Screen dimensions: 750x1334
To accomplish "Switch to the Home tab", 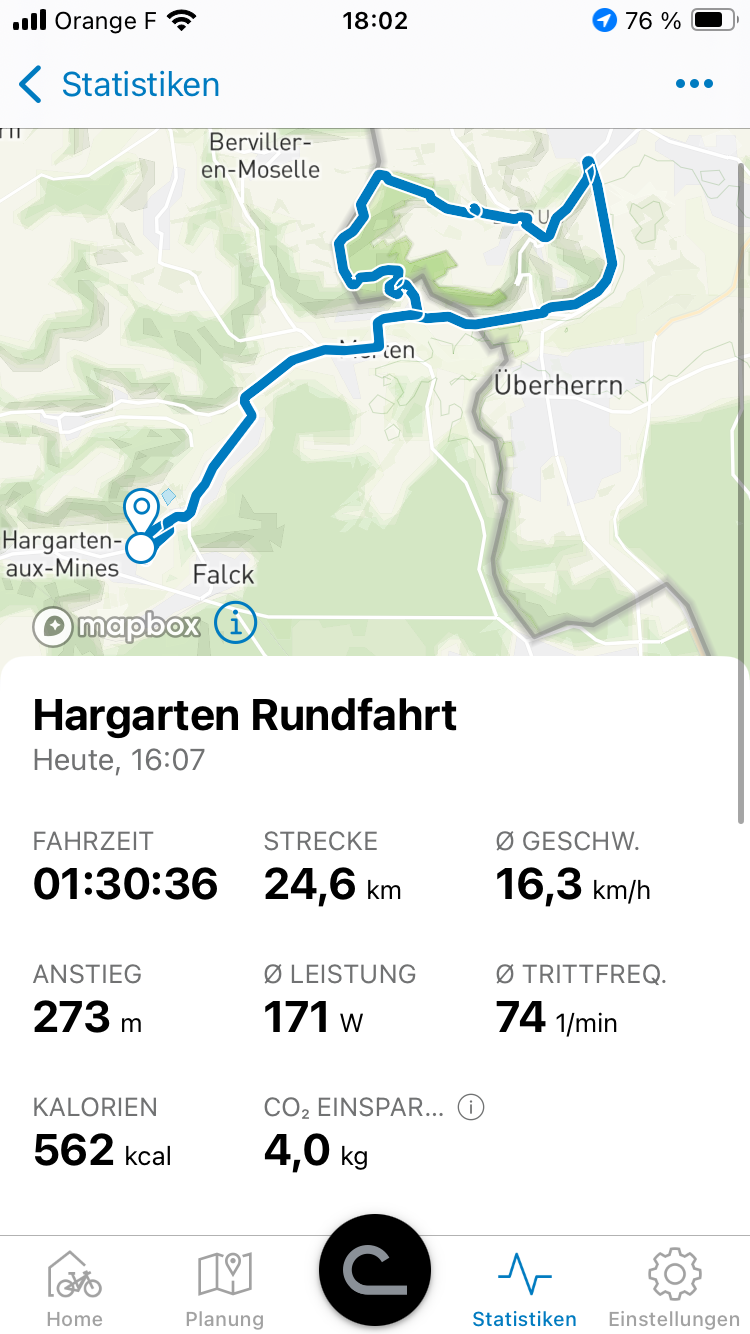I will 75,1289.
